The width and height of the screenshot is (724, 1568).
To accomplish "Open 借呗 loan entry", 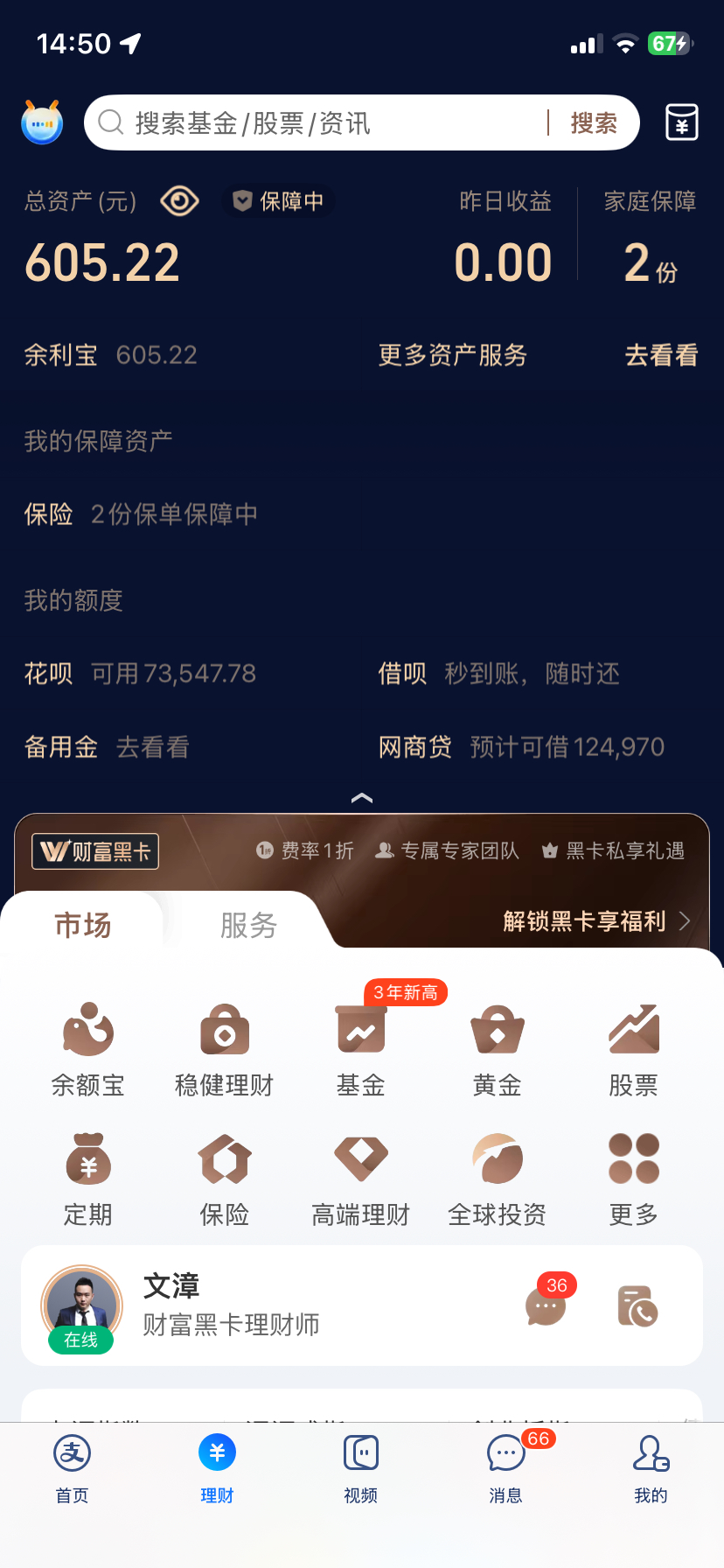I will click(498, 674).
